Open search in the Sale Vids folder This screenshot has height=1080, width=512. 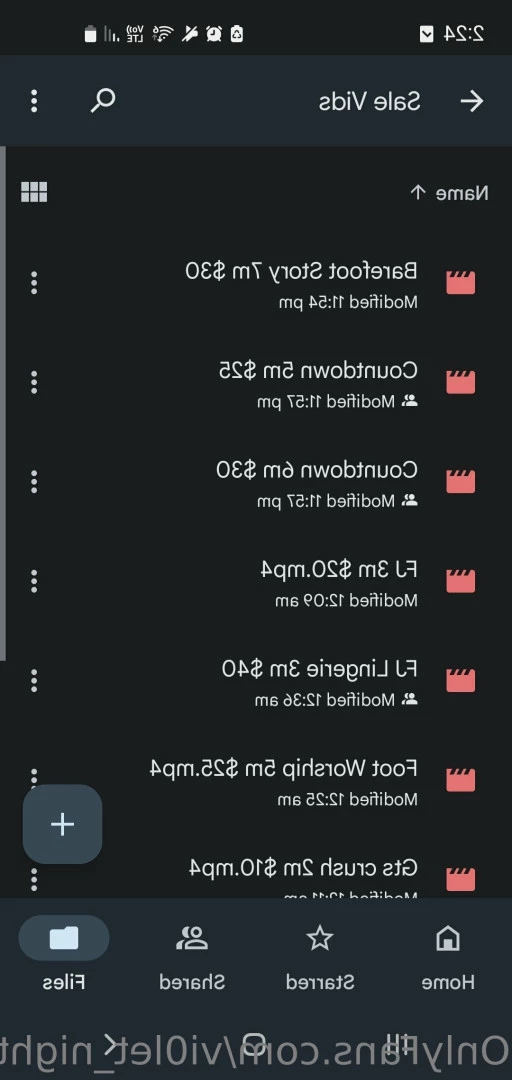click(103, 101)
